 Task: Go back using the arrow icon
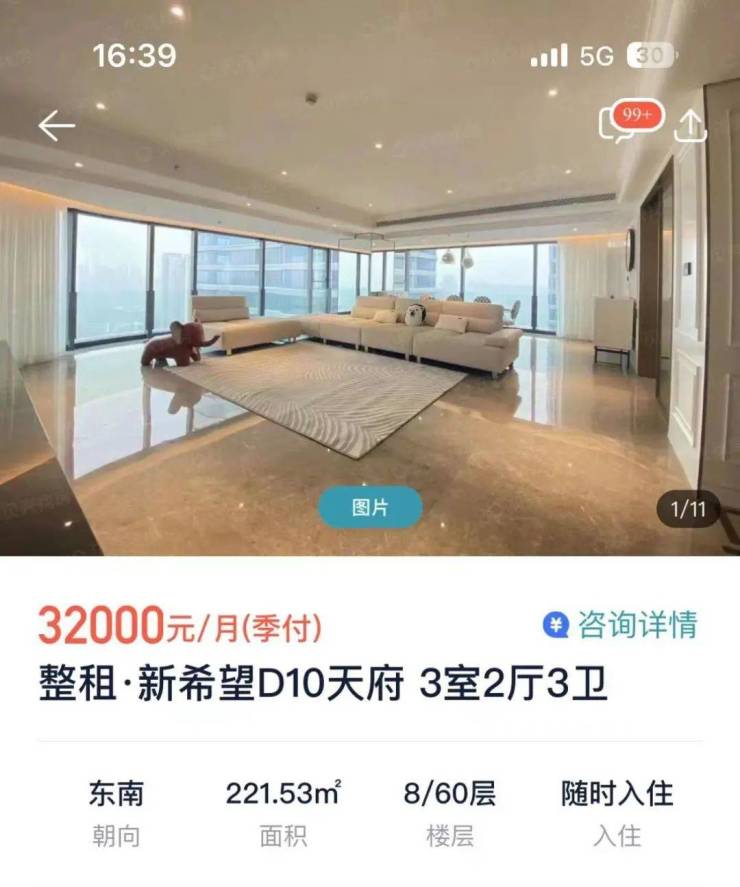[57, 126]
